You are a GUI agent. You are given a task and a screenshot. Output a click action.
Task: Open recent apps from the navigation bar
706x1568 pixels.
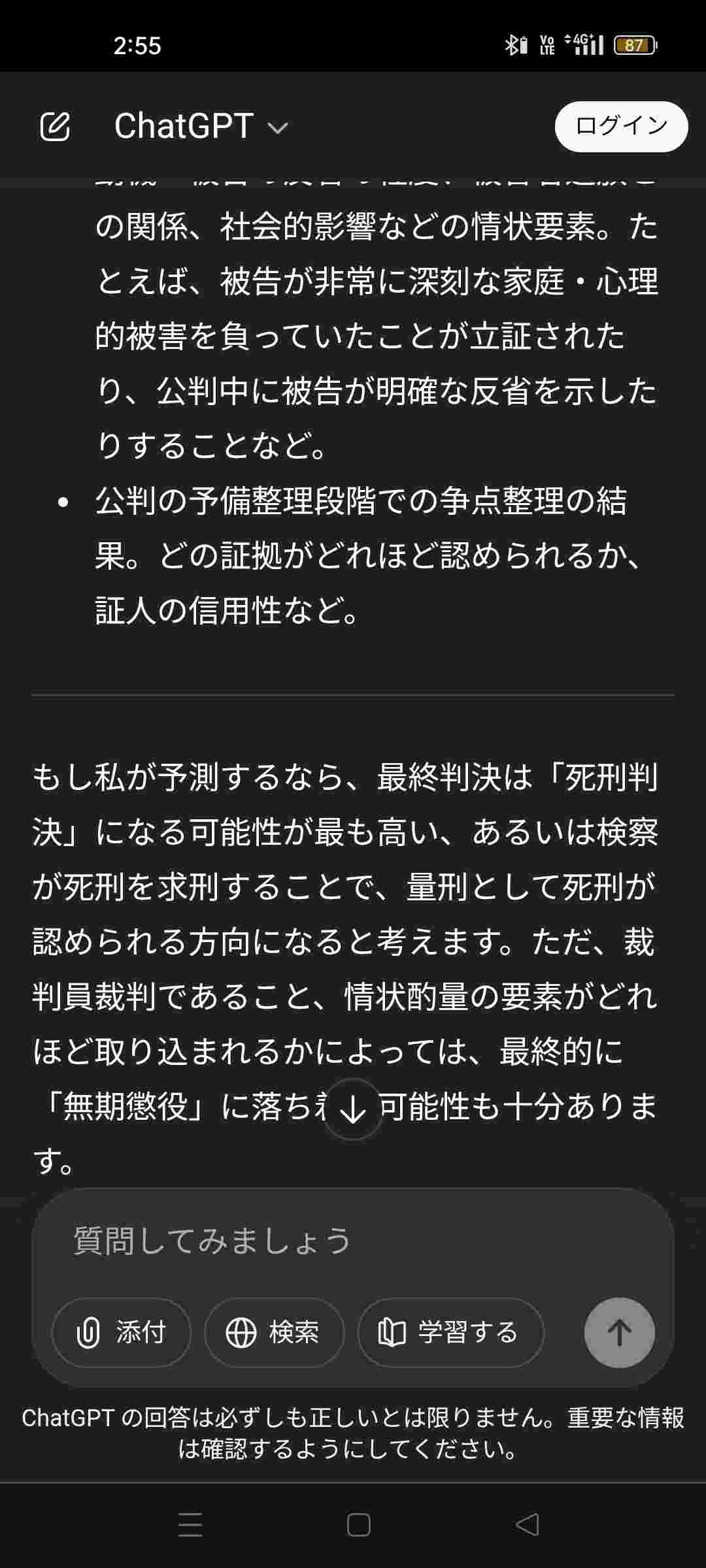[x=190, y=1525]
